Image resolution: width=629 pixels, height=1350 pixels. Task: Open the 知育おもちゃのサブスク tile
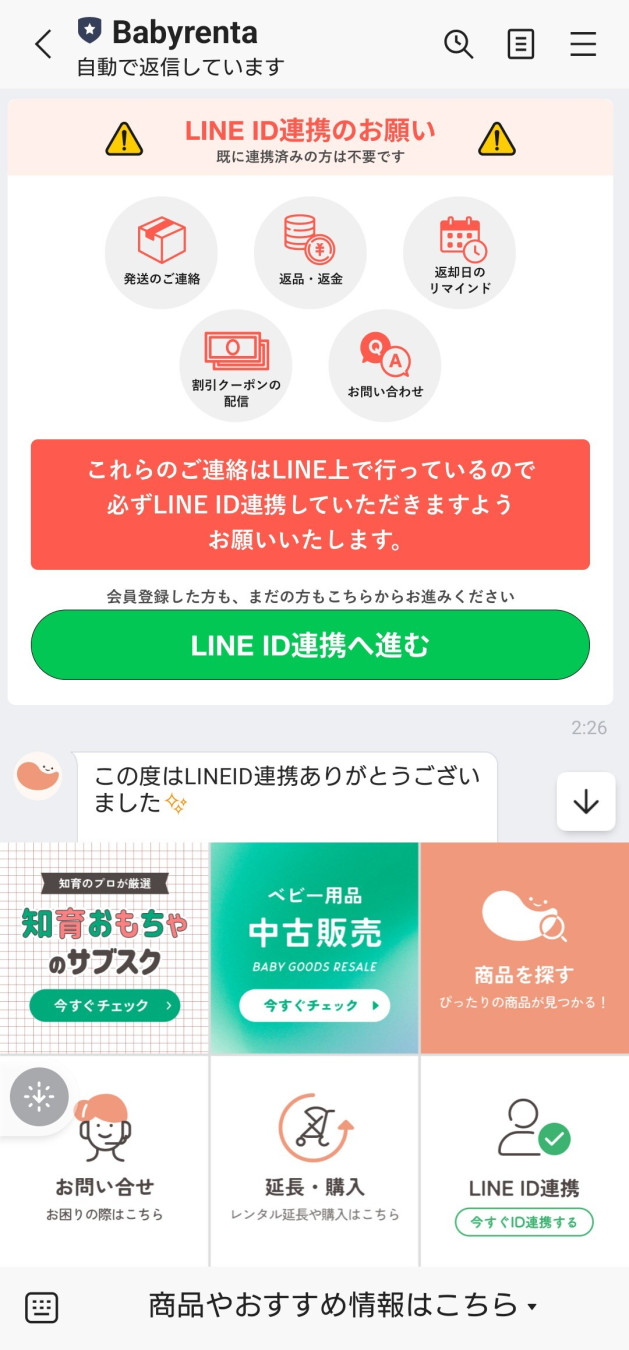click(104, 948)
